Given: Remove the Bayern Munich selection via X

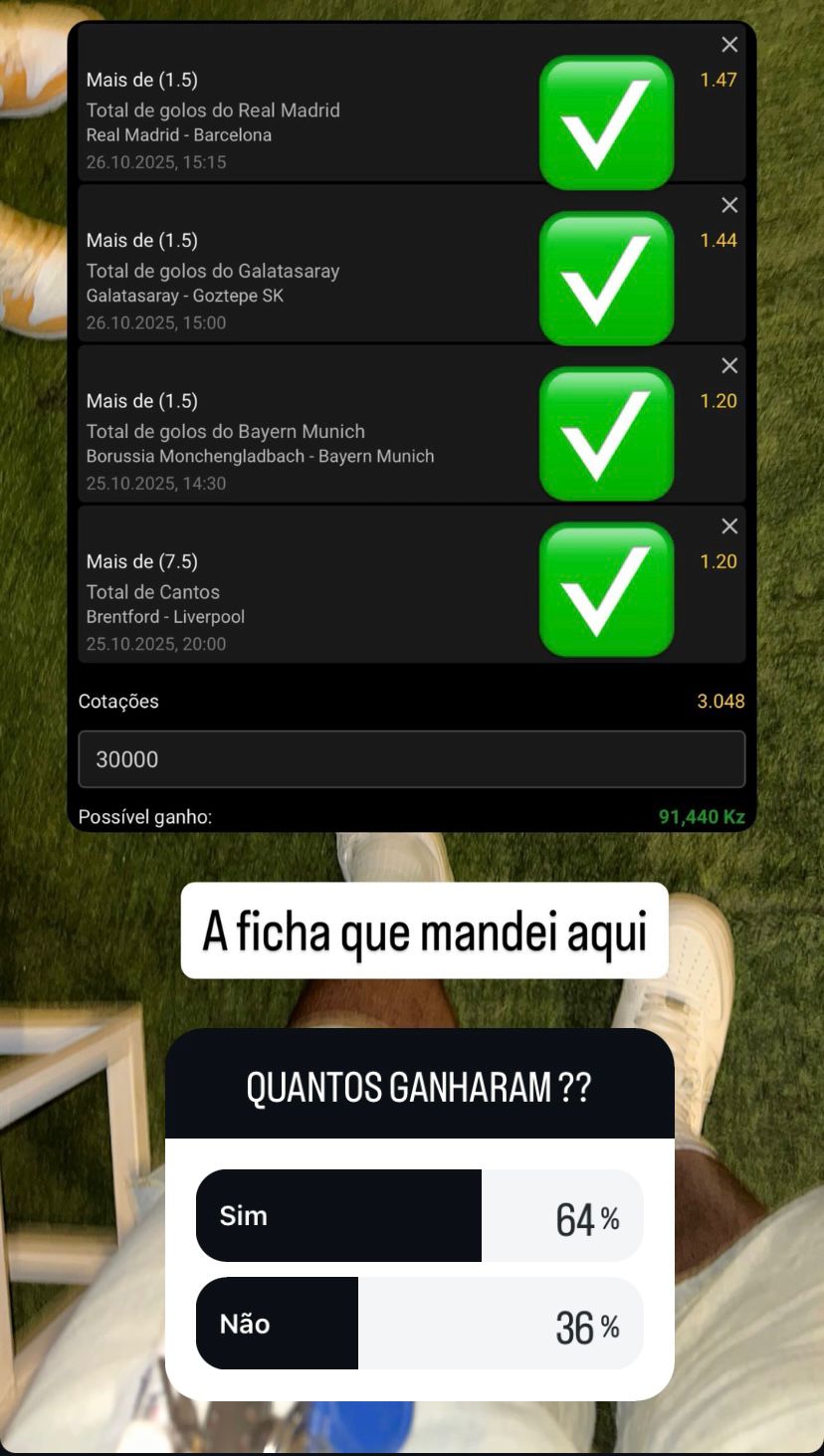Looking at the screenshot, I should tap(729, 365).
